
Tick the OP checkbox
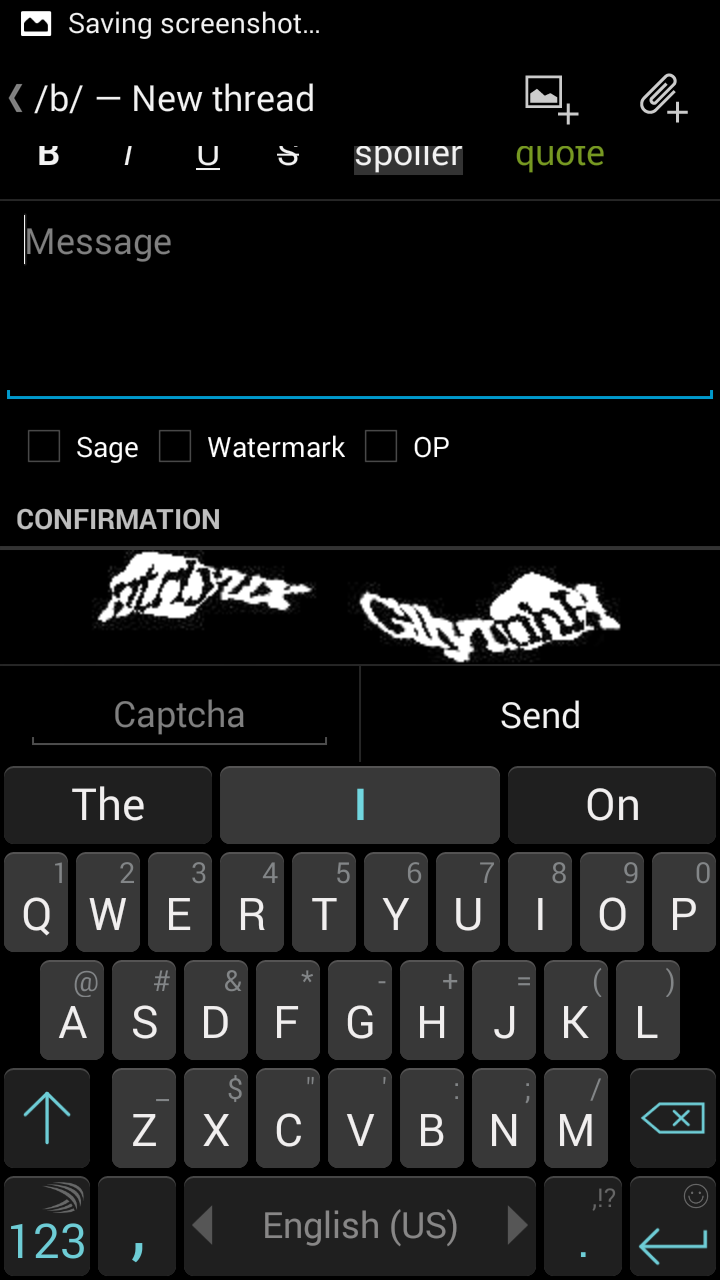coord(381,447)
